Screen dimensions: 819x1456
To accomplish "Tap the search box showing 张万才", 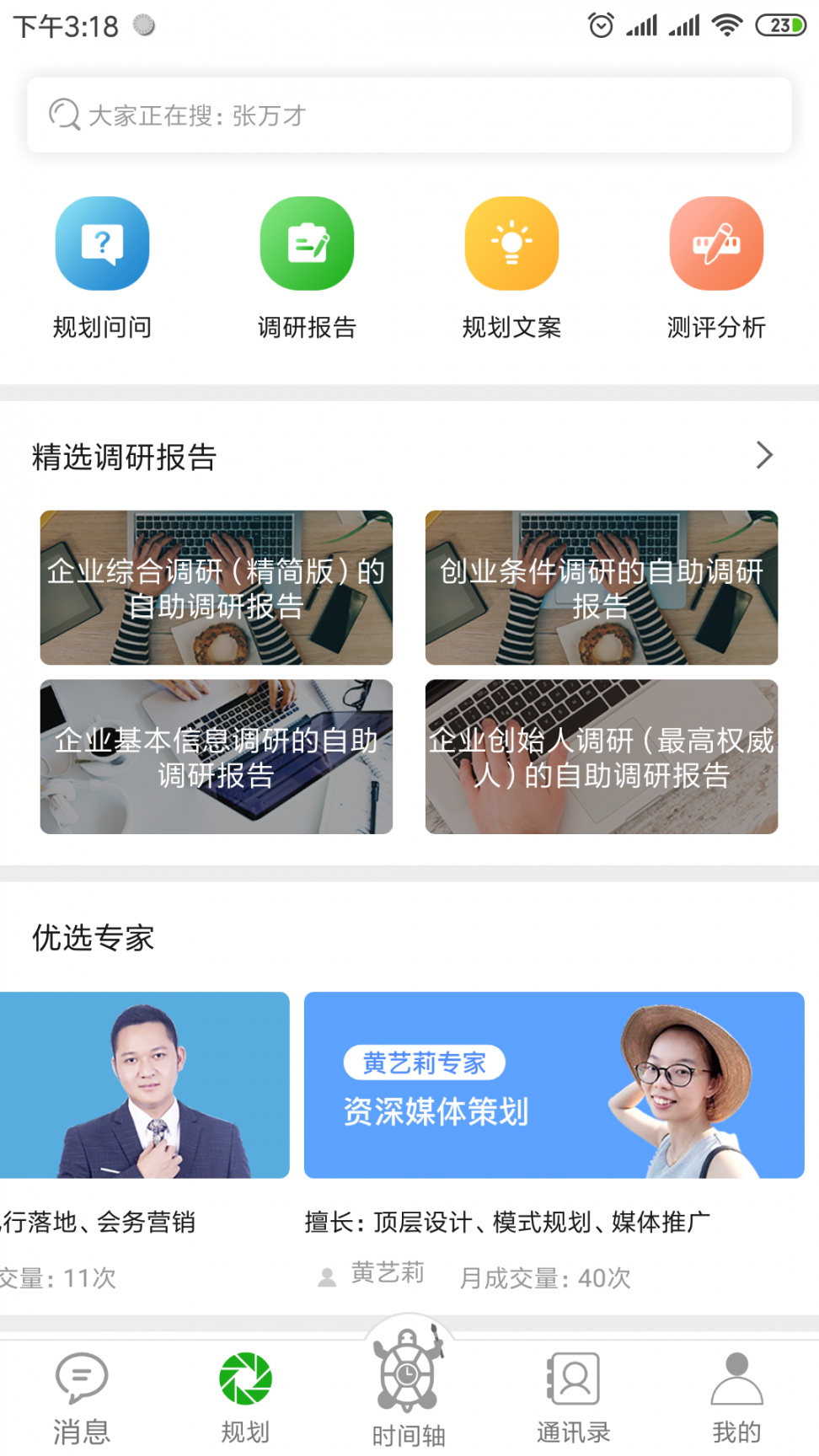I will (409, 115).
